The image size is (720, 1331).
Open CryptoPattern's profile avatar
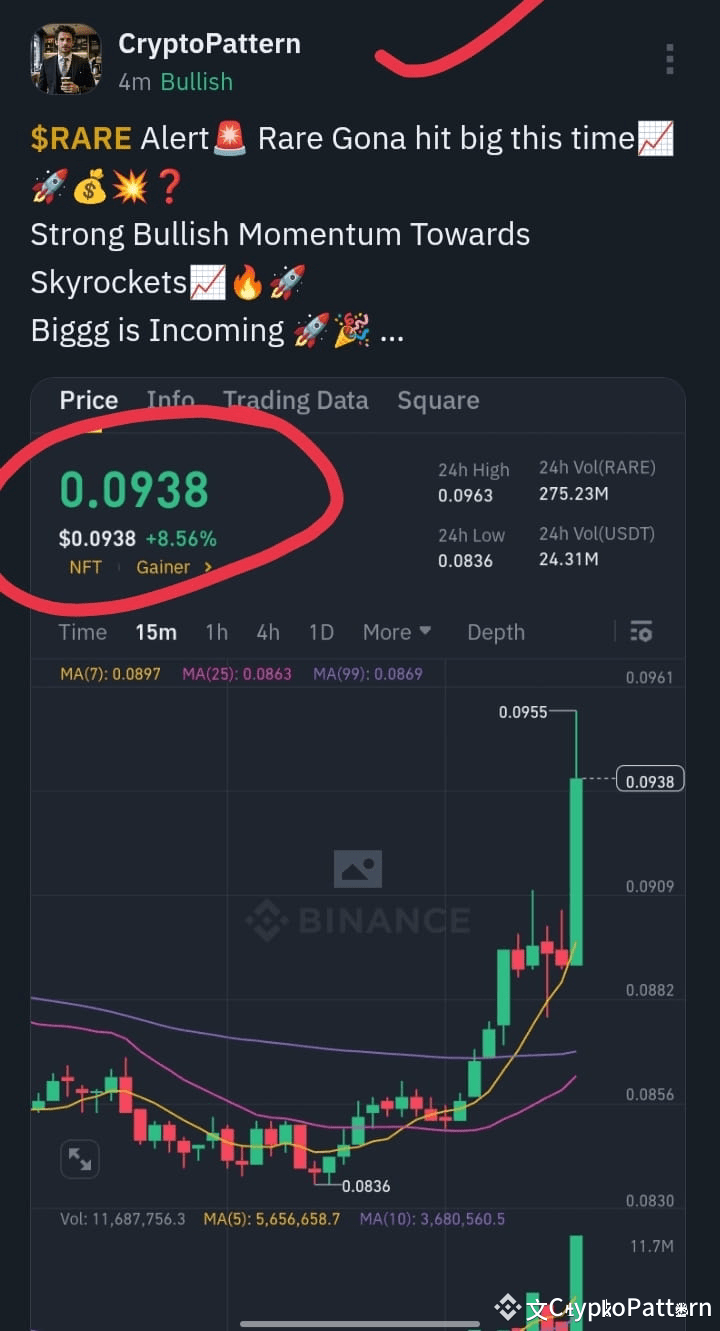[x=65, y=57]
